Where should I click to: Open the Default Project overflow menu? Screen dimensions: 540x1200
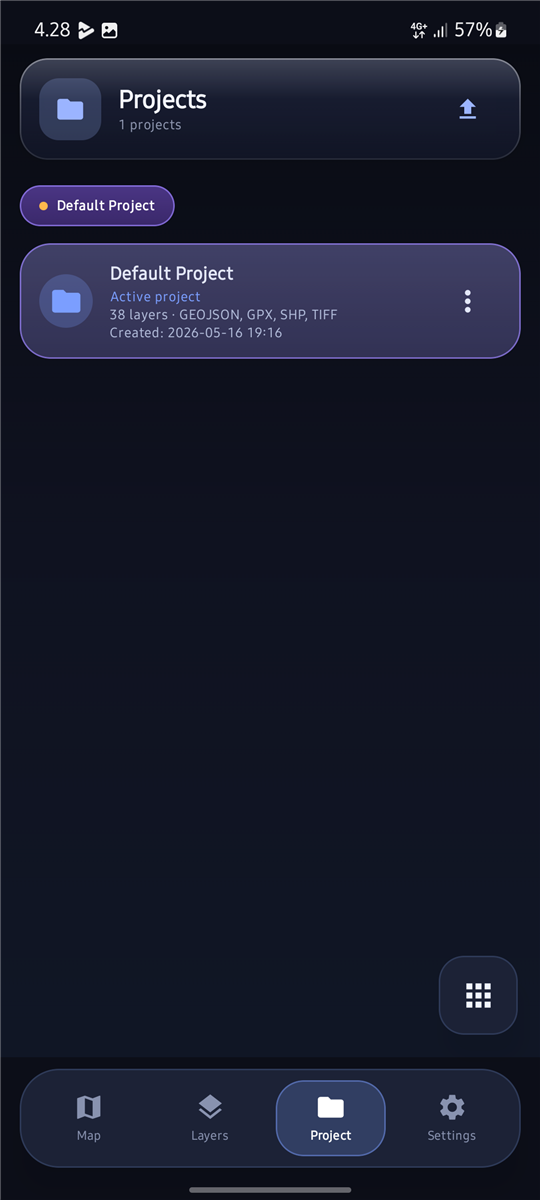[467, 301]
